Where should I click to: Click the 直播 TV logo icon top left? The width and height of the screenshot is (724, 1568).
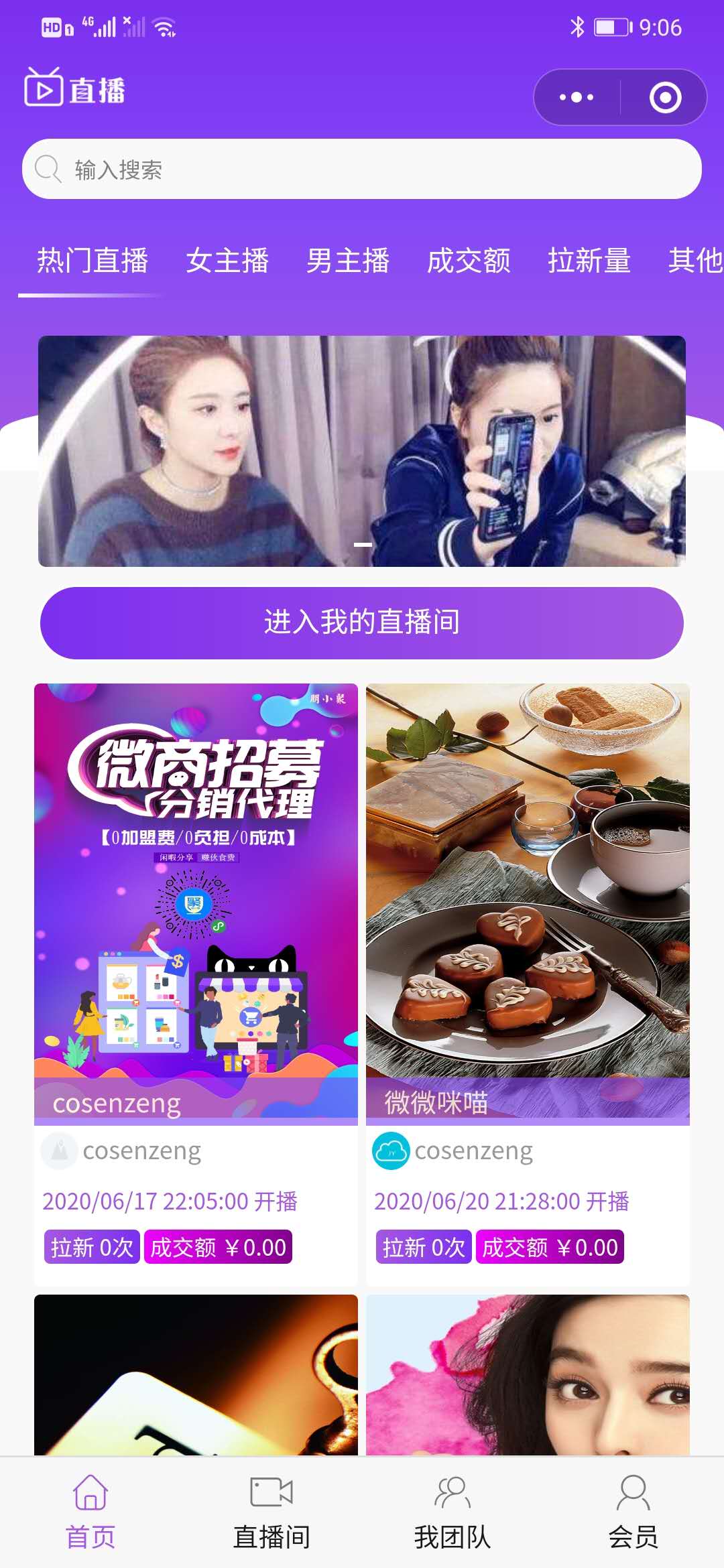click(x=43, y=89)
